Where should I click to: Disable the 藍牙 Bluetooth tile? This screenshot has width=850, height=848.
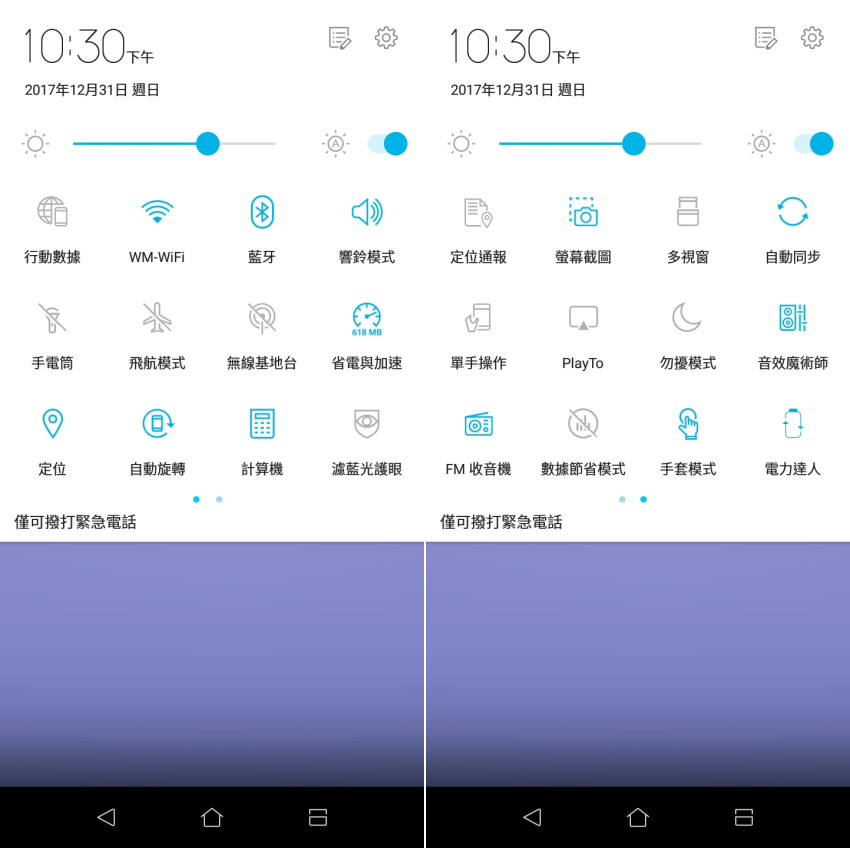click(x=262, y=212)
